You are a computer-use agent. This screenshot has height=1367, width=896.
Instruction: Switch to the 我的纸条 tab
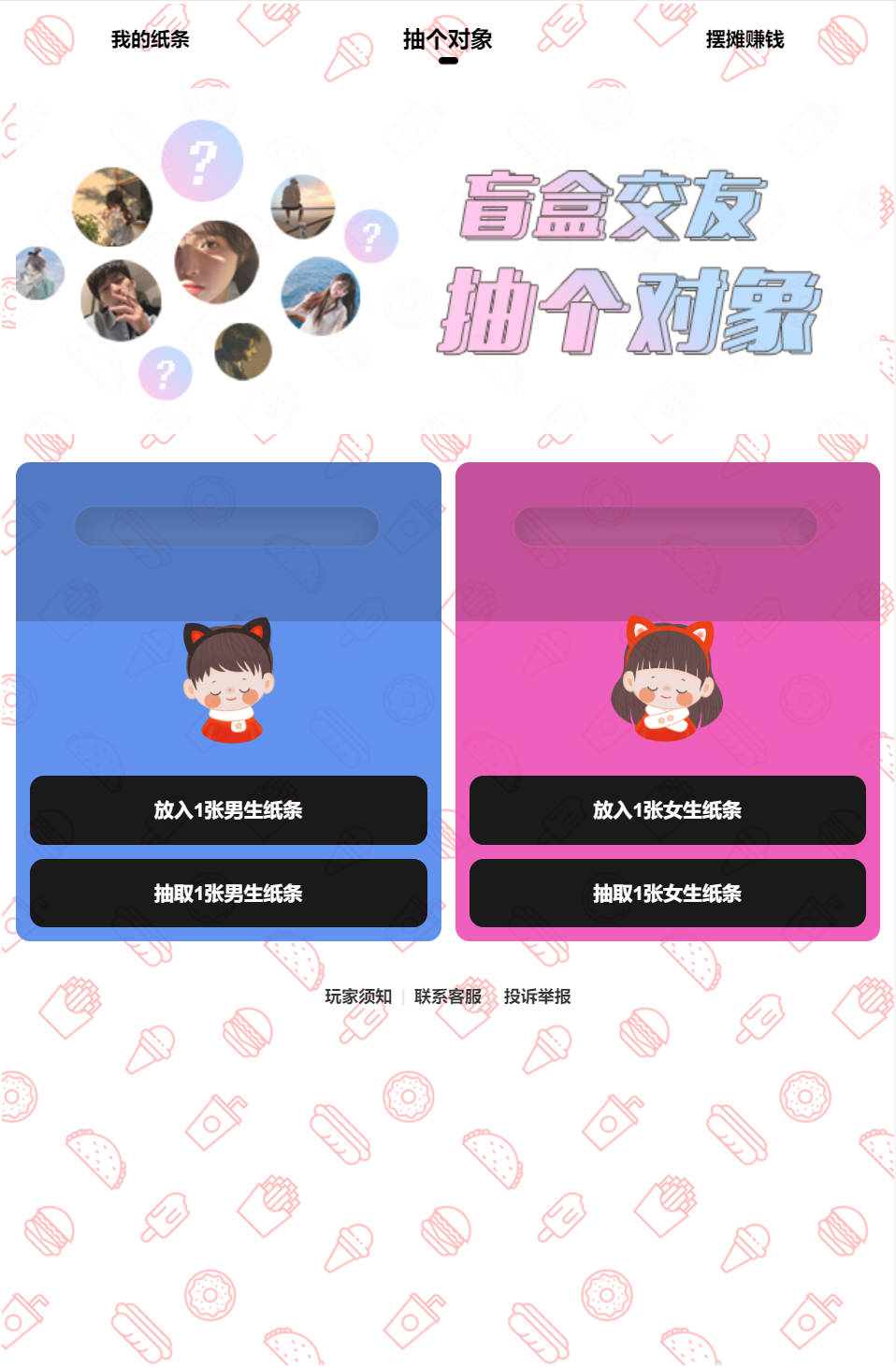(x=150, y=39)
